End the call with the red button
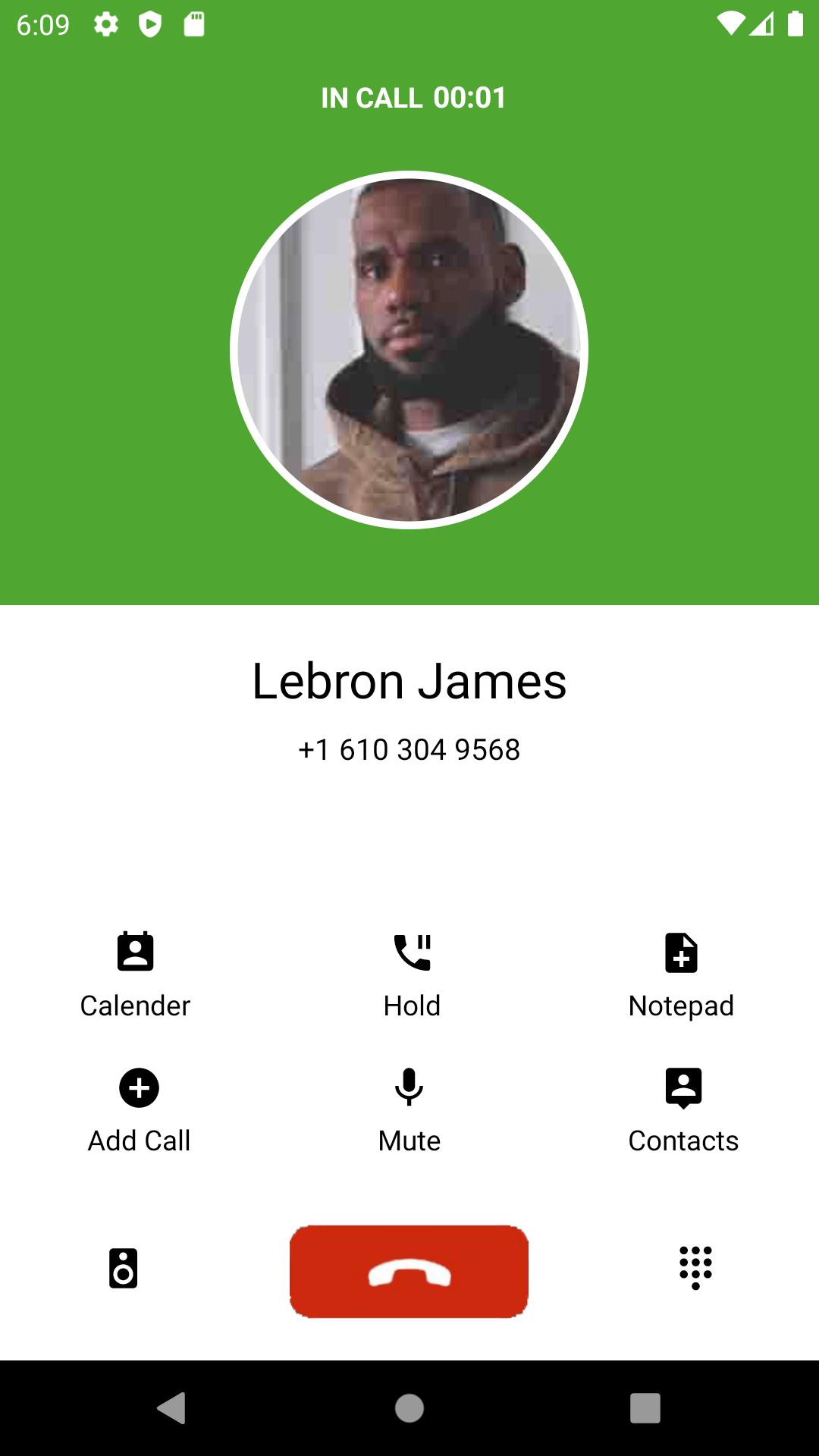 (409, 1272)
